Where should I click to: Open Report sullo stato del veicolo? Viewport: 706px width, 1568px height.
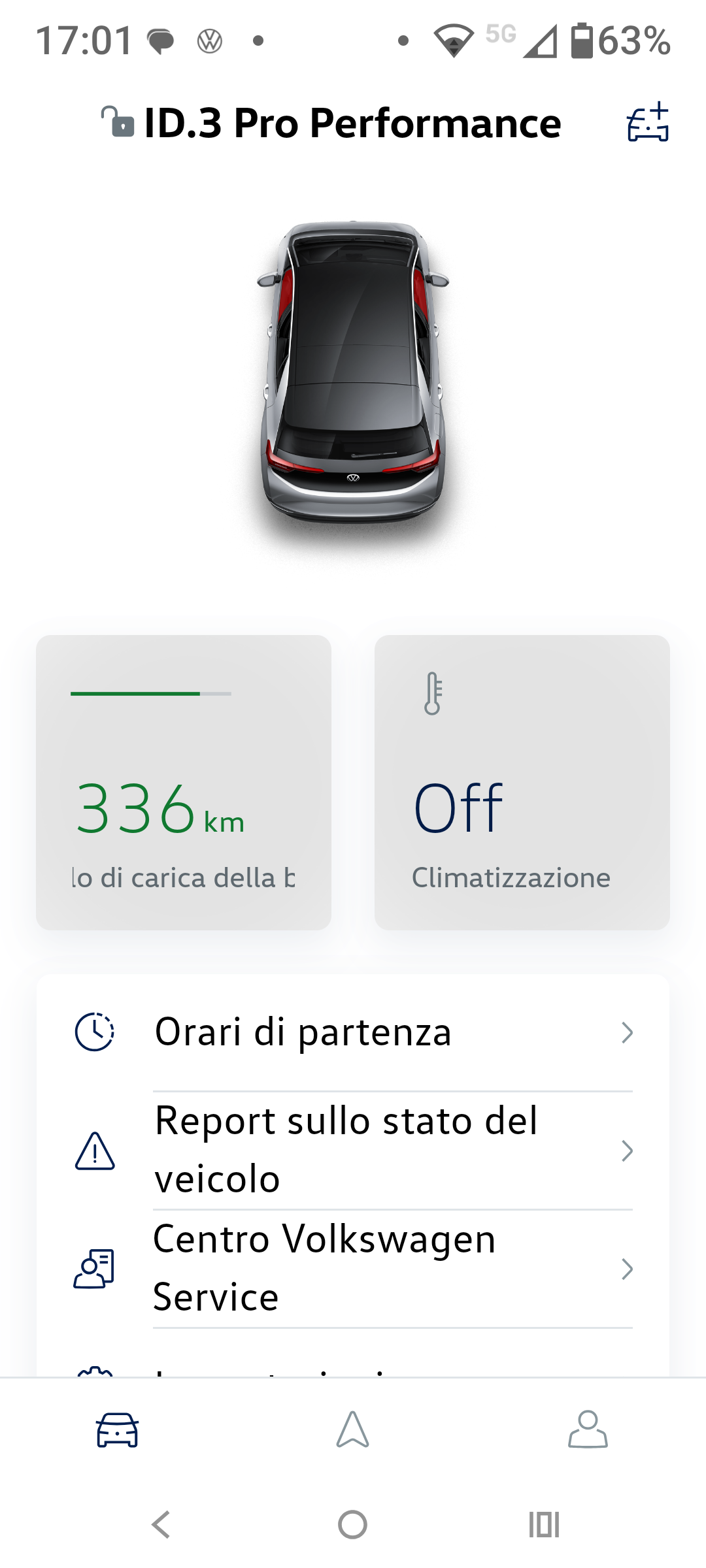pos(353,1151)
